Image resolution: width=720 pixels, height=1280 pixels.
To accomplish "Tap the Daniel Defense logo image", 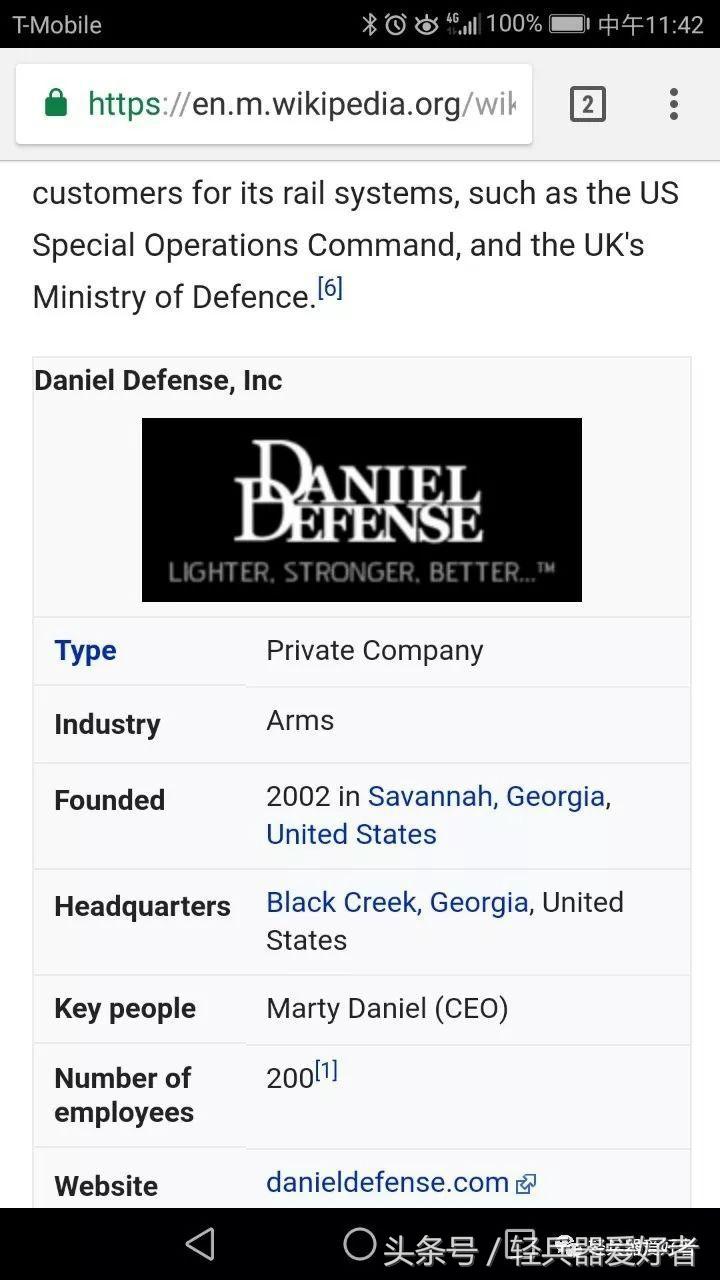I will point(361,510).
